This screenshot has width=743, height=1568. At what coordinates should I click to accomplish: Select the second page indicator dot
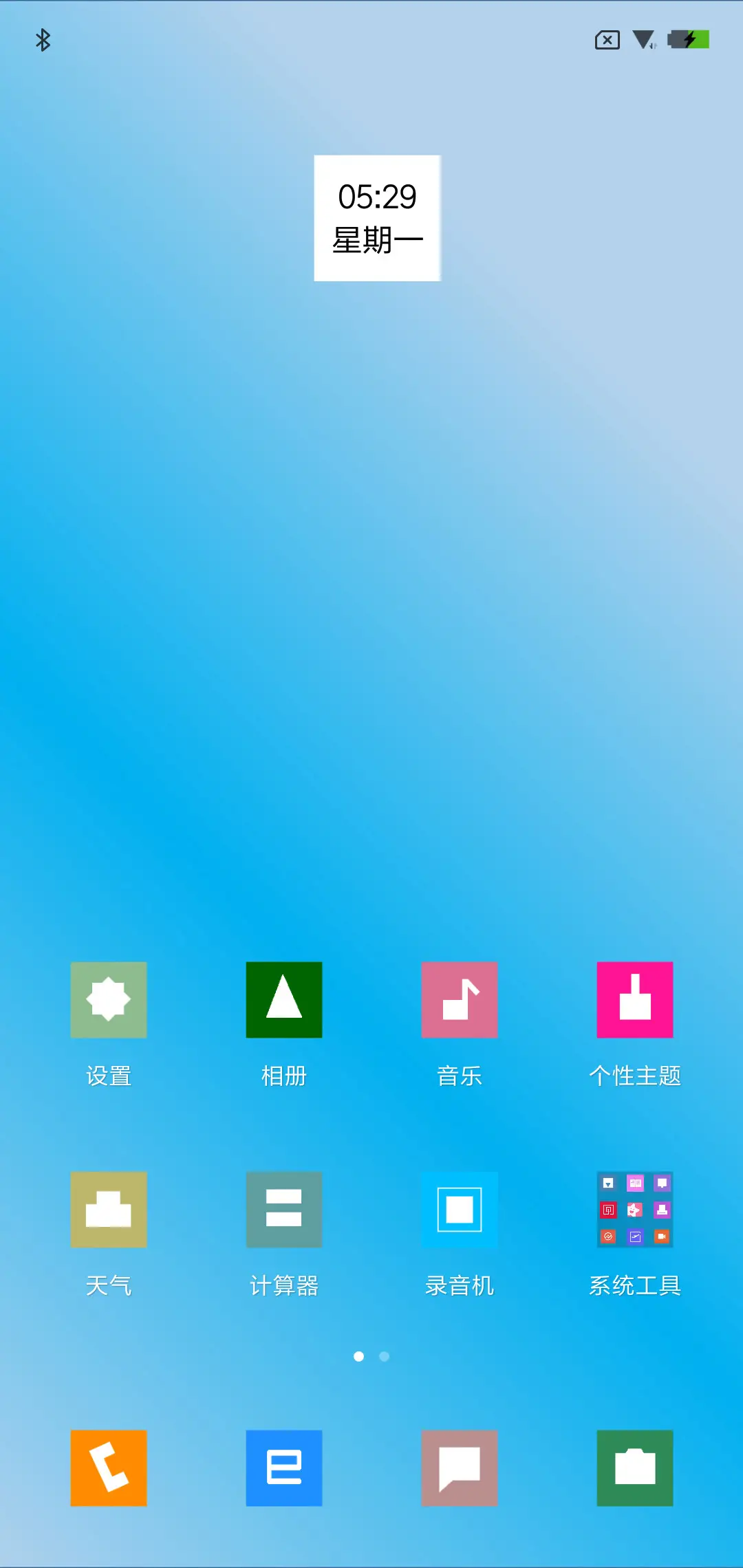385,1356
